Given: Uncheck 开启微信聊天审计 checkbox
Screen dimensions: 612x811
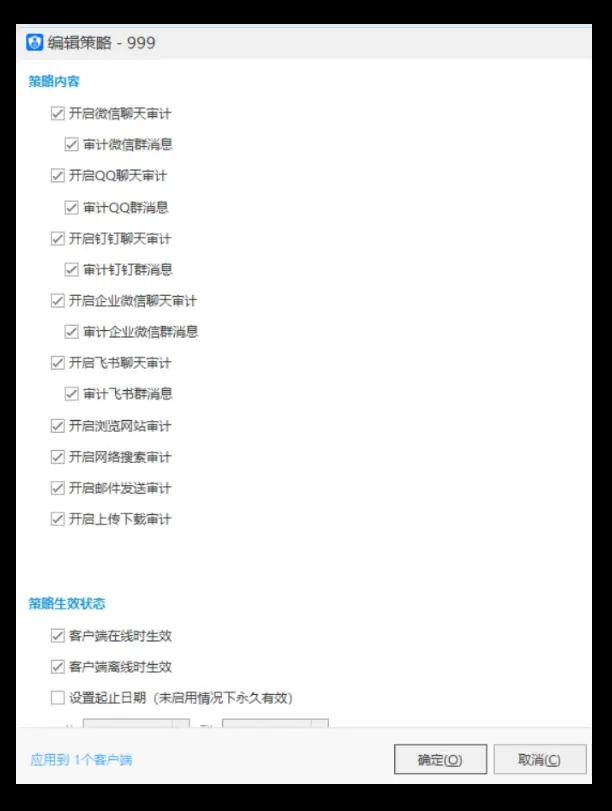Looking at the screenshot, I should click(57, 114).
